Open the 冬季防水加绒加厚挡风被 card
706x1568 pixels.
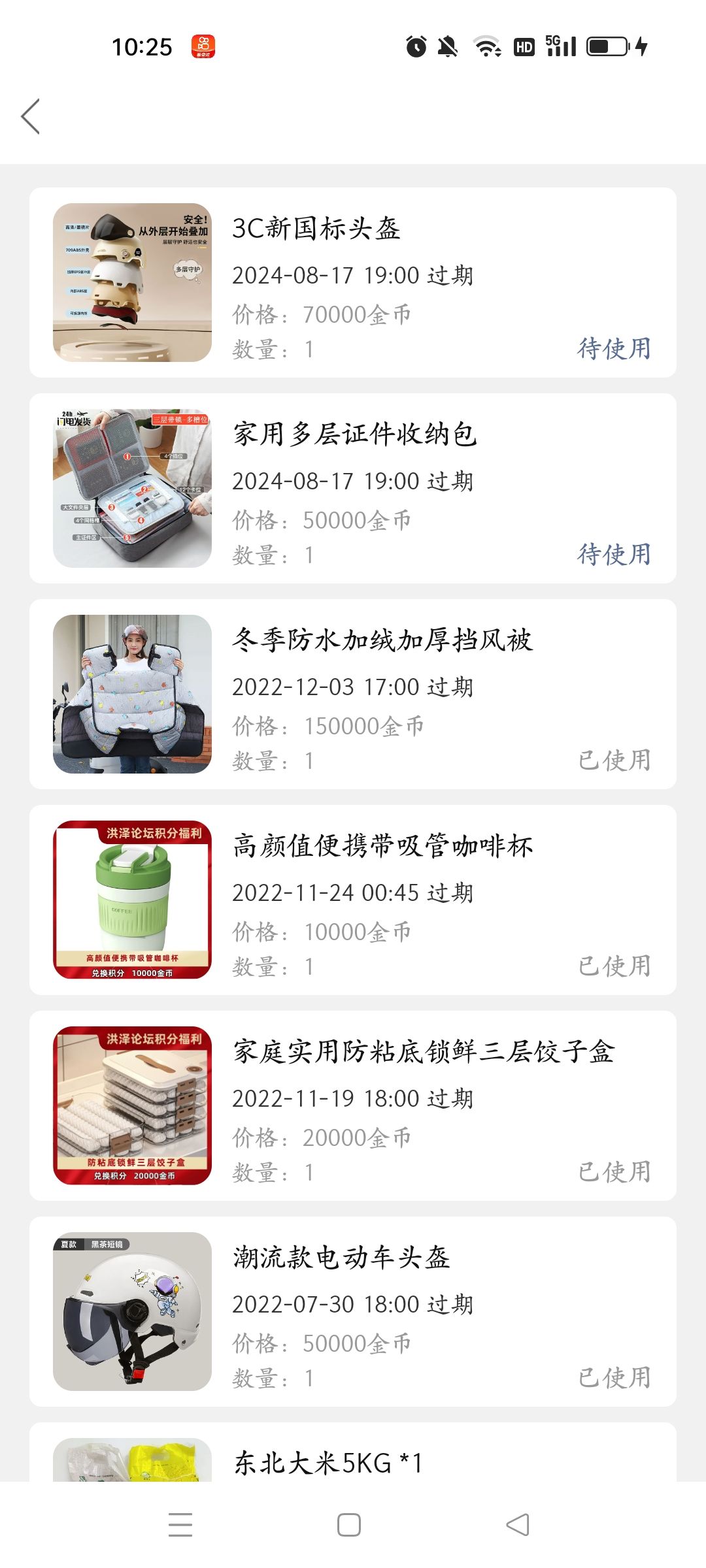click(353, 694)
